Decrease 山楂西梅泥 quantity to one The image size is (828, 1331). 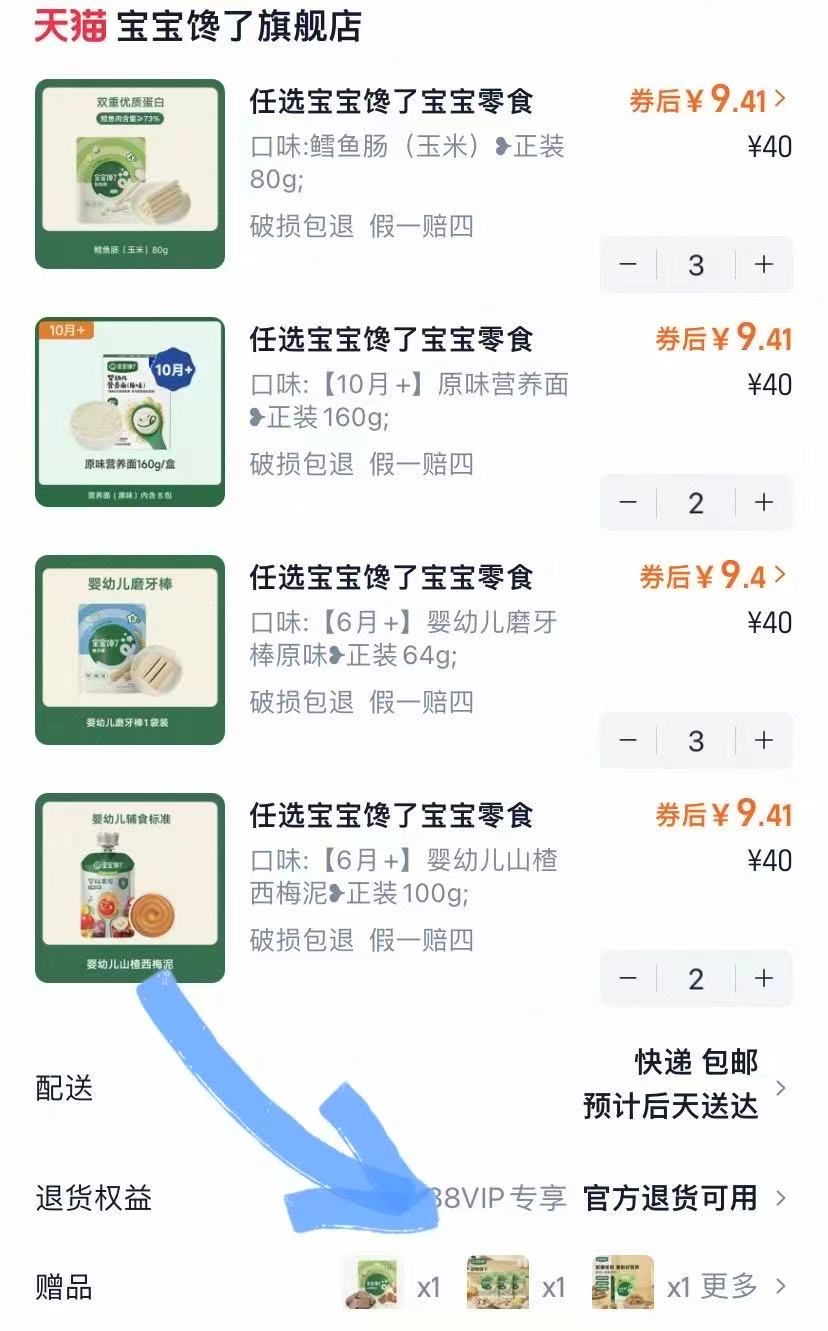628,980
